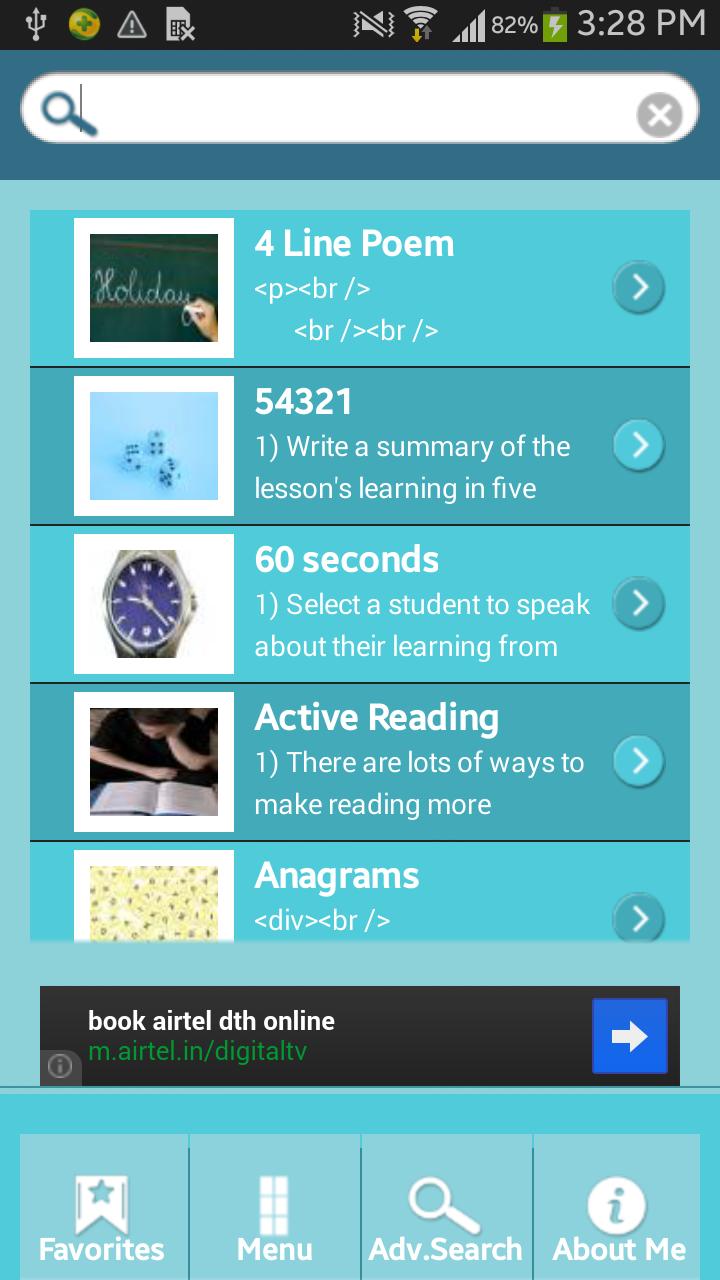The height and width of the screenshot is (1280, 720).
Task: Tap the 54321 dice thumbnail
Action: coord(154,446)
